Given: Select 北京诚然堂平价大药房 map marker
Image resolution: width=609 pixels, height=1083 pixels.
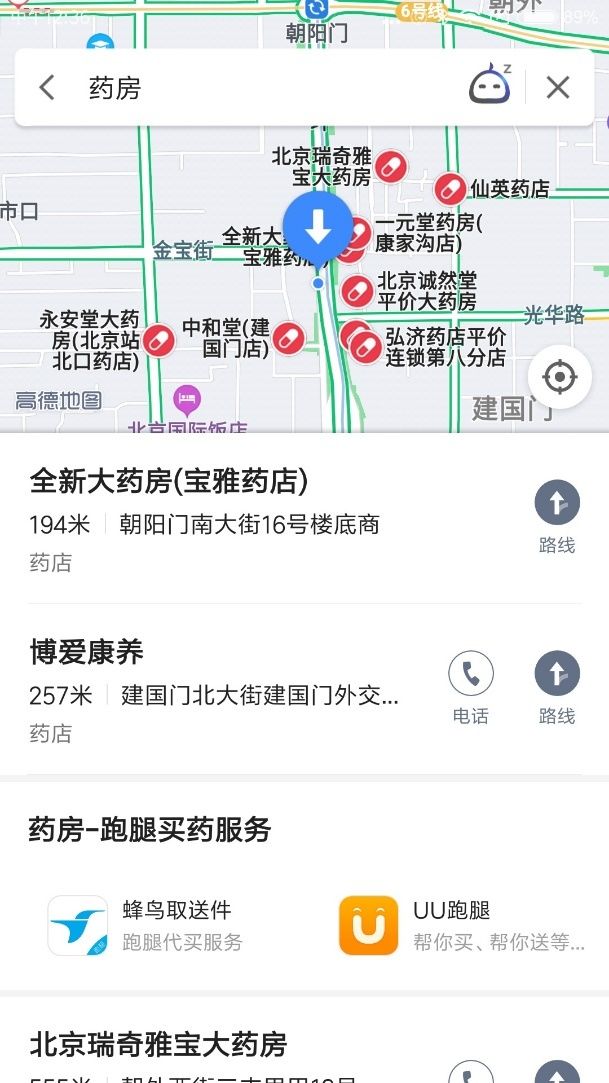Looking at the screenshot, I should point(357,291).
